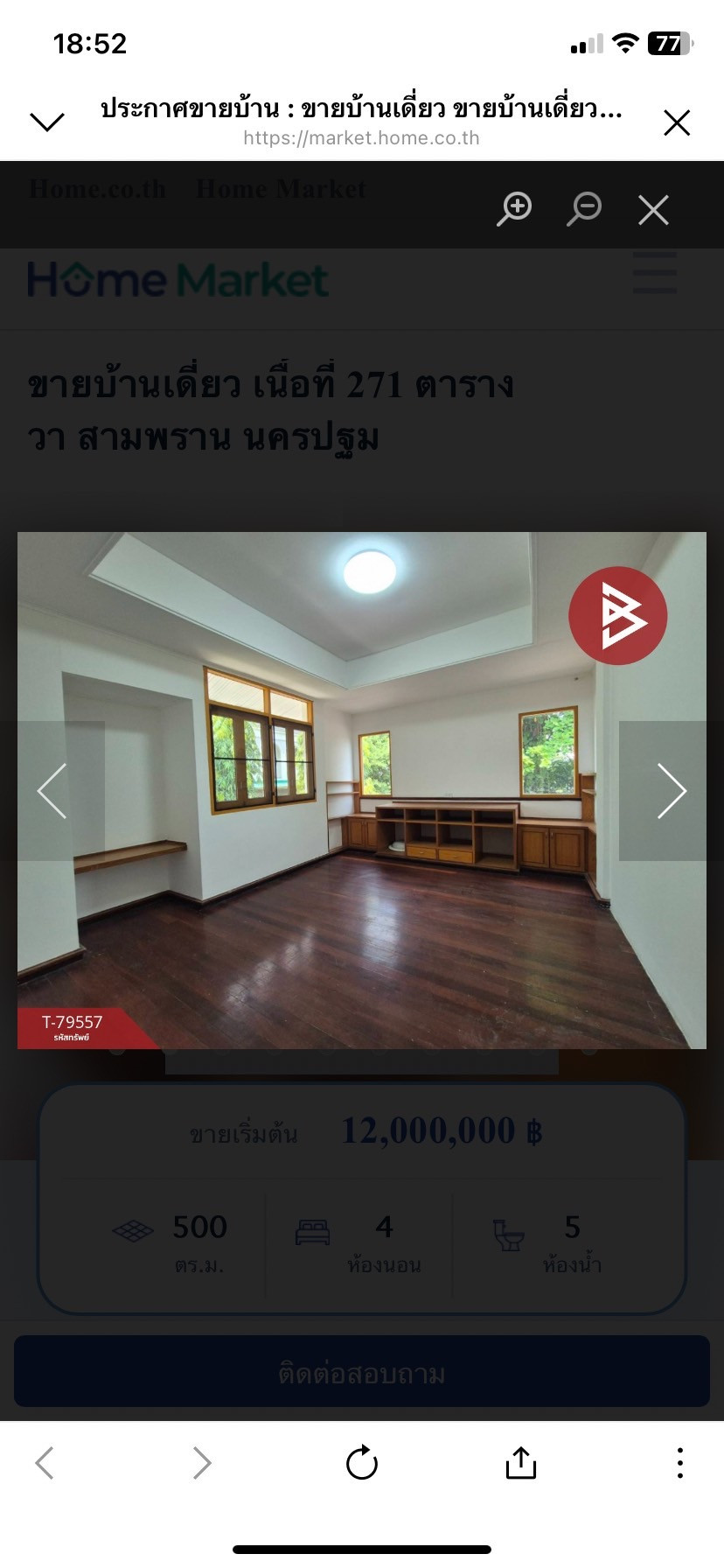Zoom in on the property photo
Image resolution: width=724 pixels, height=1568 pixels.
[x=514, y=209]
